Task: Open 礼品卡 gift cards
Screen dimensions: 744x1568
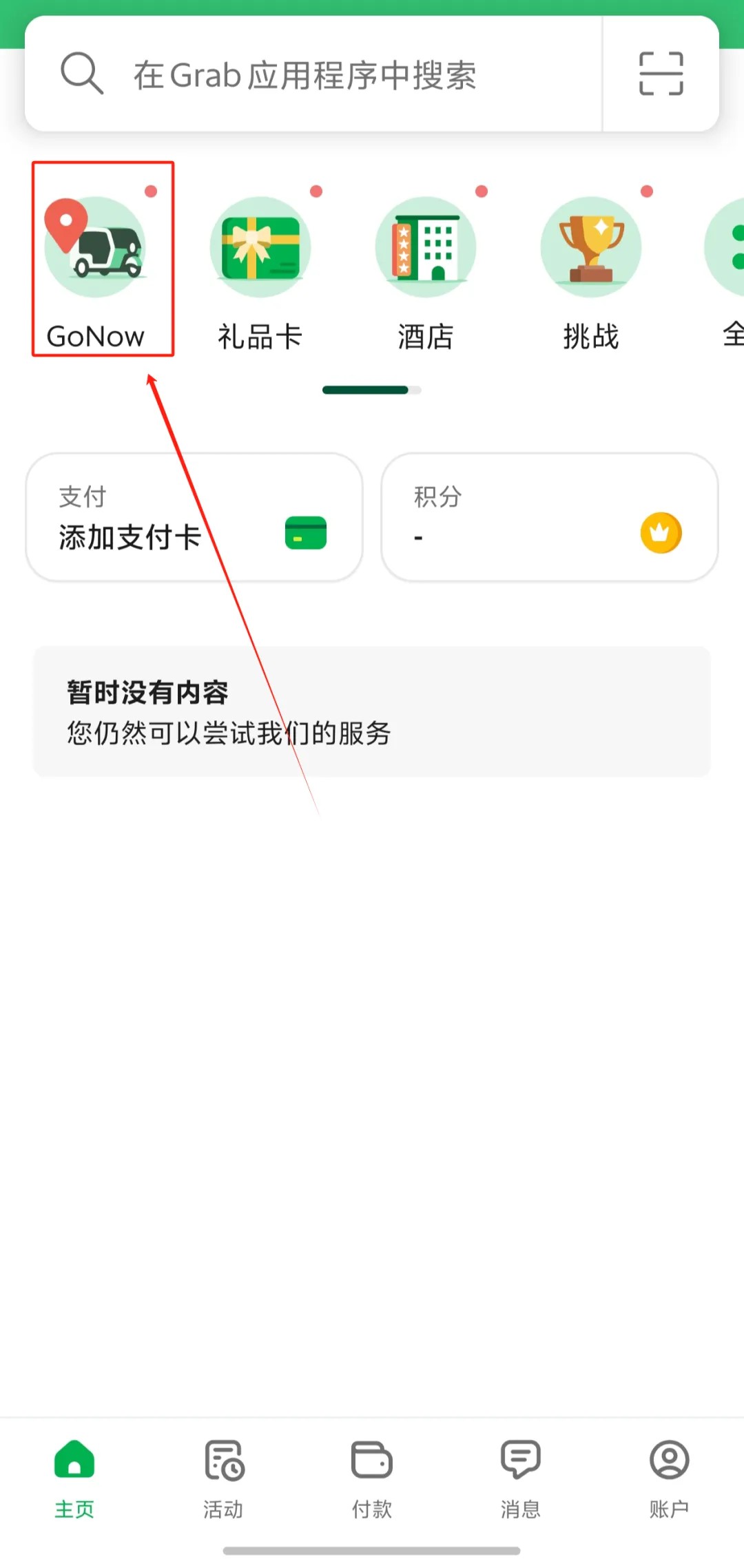Action: (x=260, y=249)
